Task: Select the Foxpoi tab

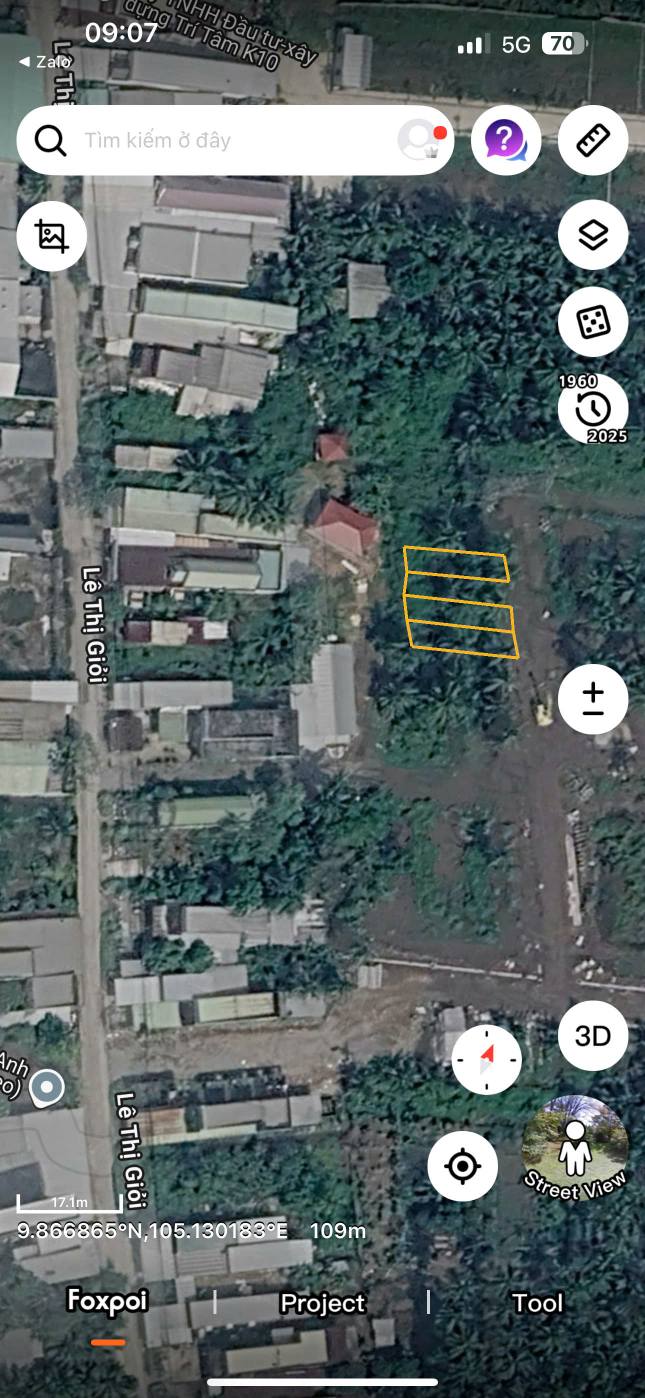Action: click(x=107, y=1301)
